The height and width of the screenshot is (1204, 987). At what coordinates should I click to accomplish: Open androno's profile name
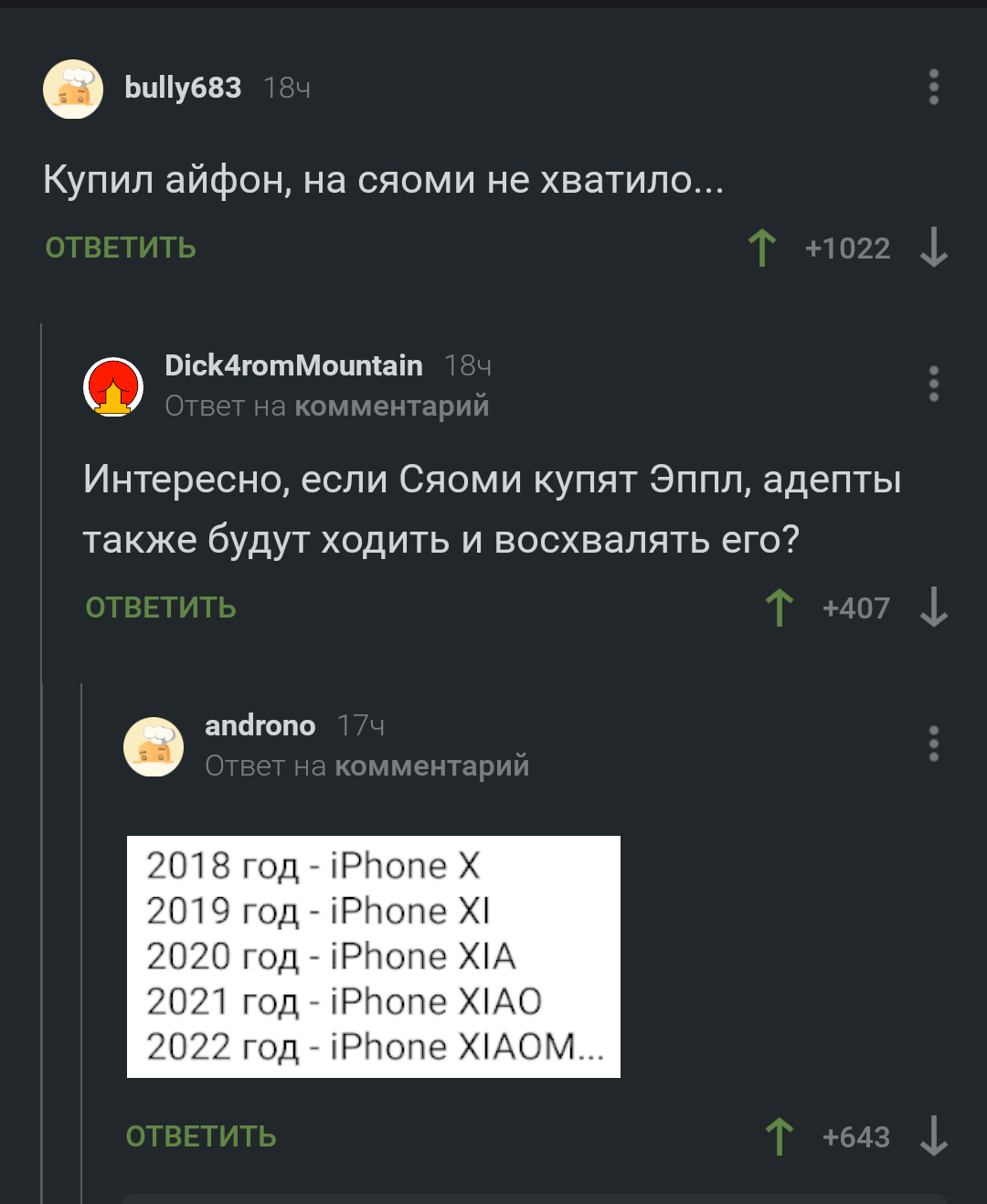pos(260,725)
